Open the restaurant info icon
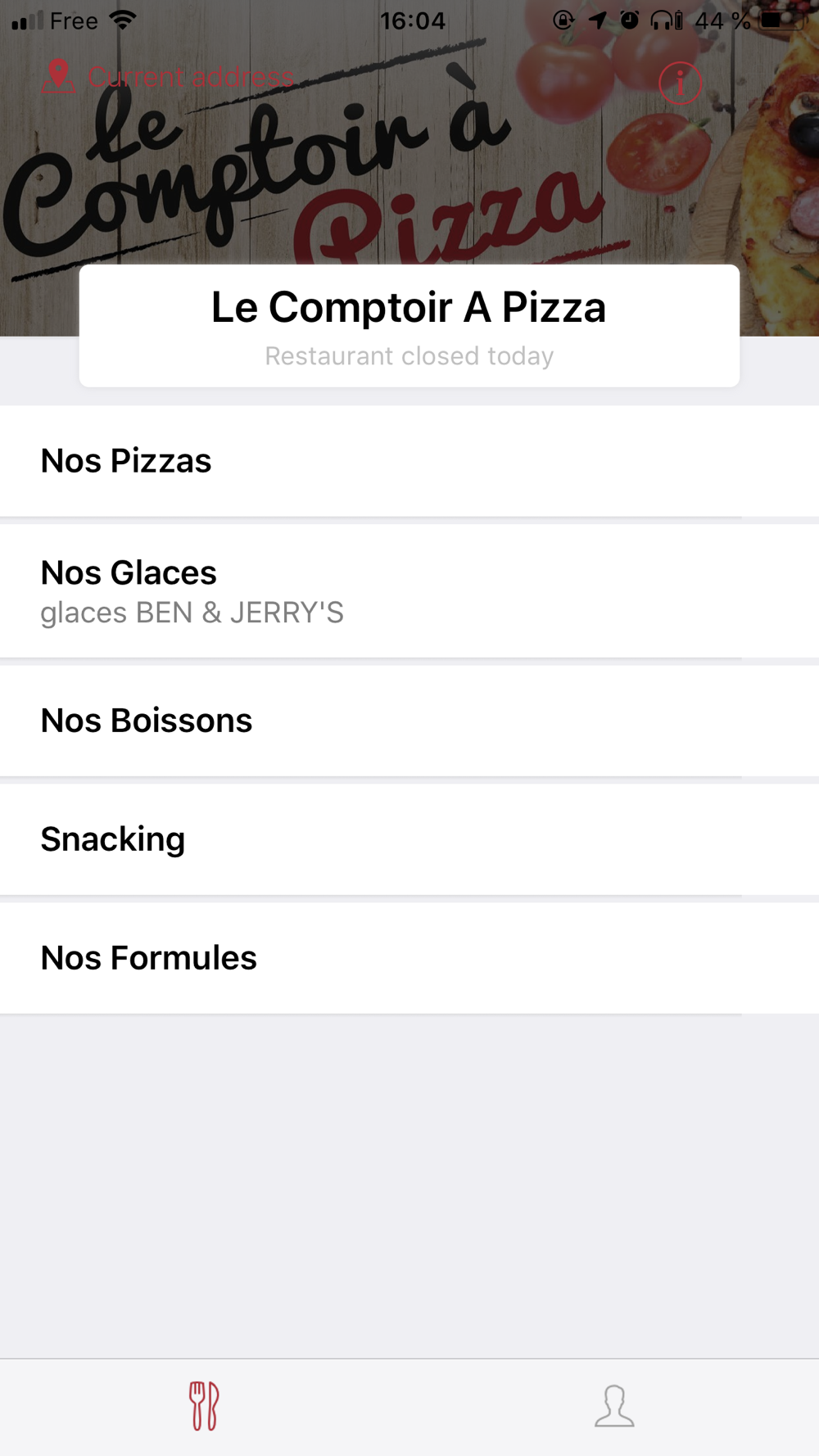Screen dimensions: 819x1456 pyautogui.click(x=680, y=83)
